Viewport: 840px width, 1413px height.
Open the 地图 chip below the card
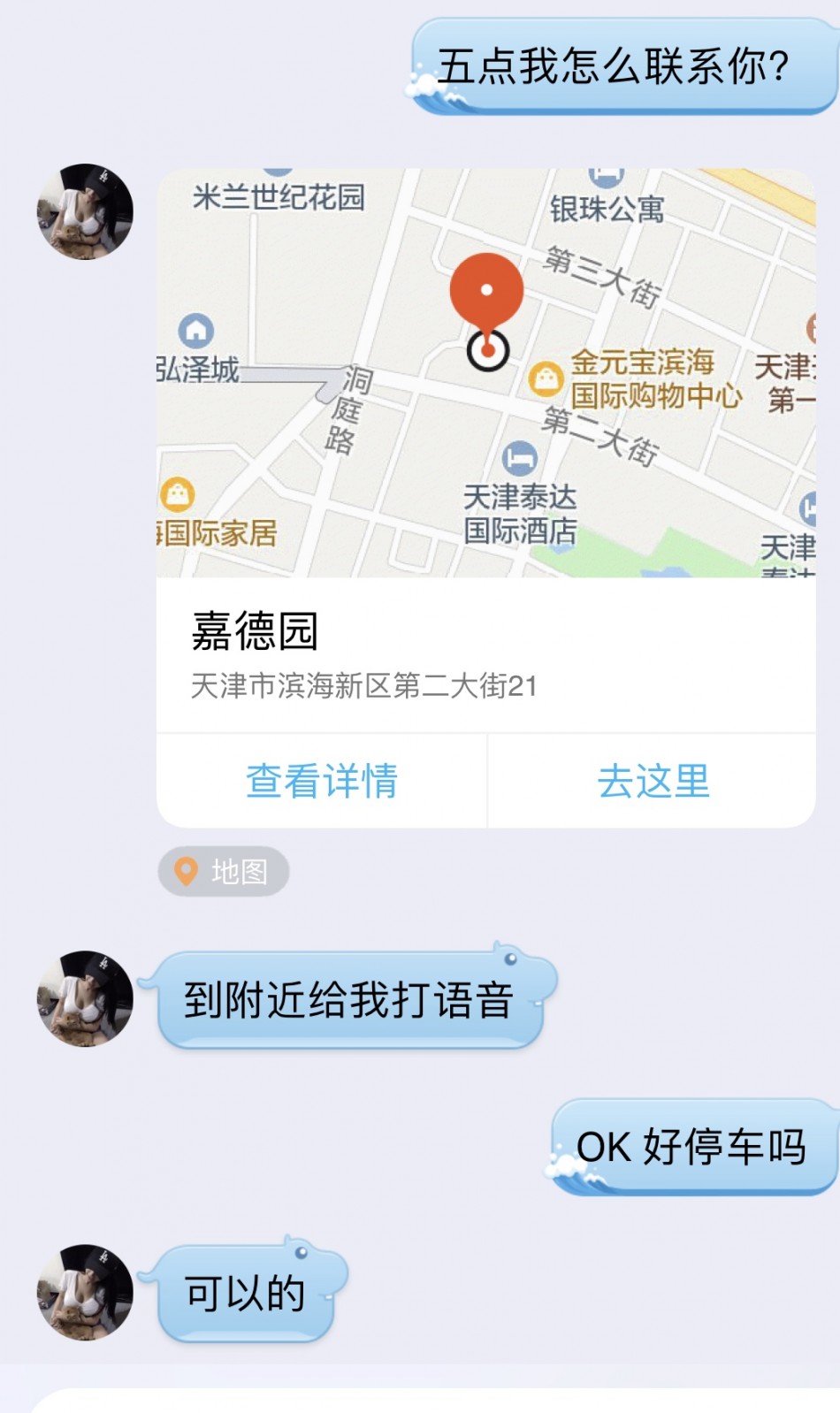pos(224,872)
